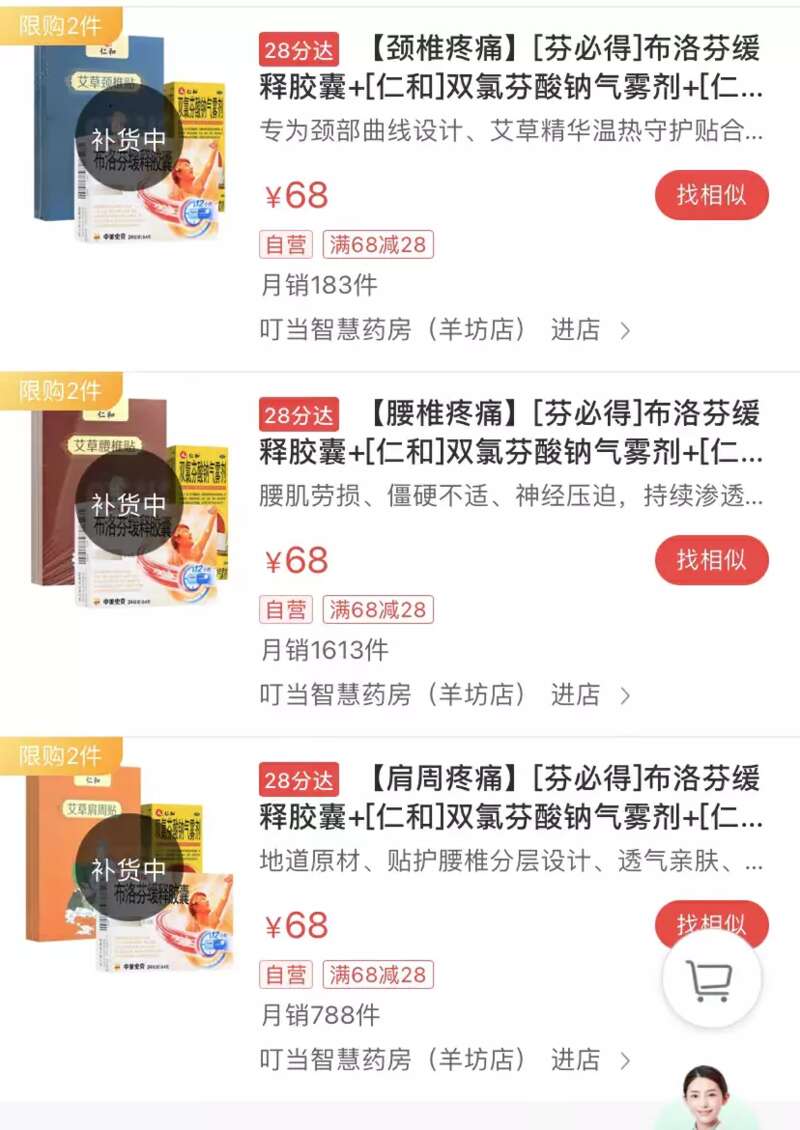
Task: Click 找相似 on the 颈椎疼痛 product
Action: coord(711,195)
